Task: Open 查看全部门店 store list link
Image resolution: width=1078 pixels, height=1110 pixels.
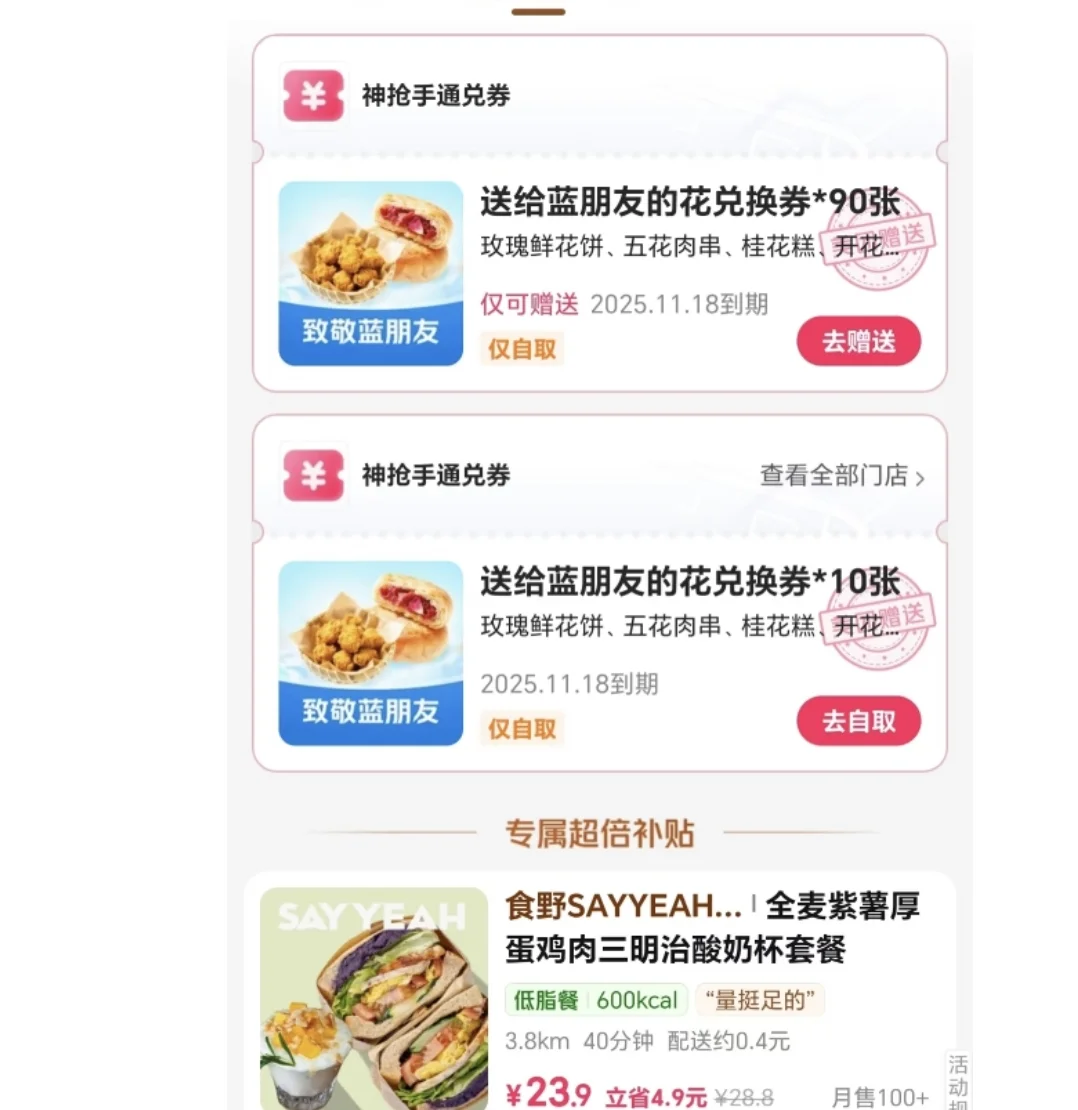Action: [841, 476]
